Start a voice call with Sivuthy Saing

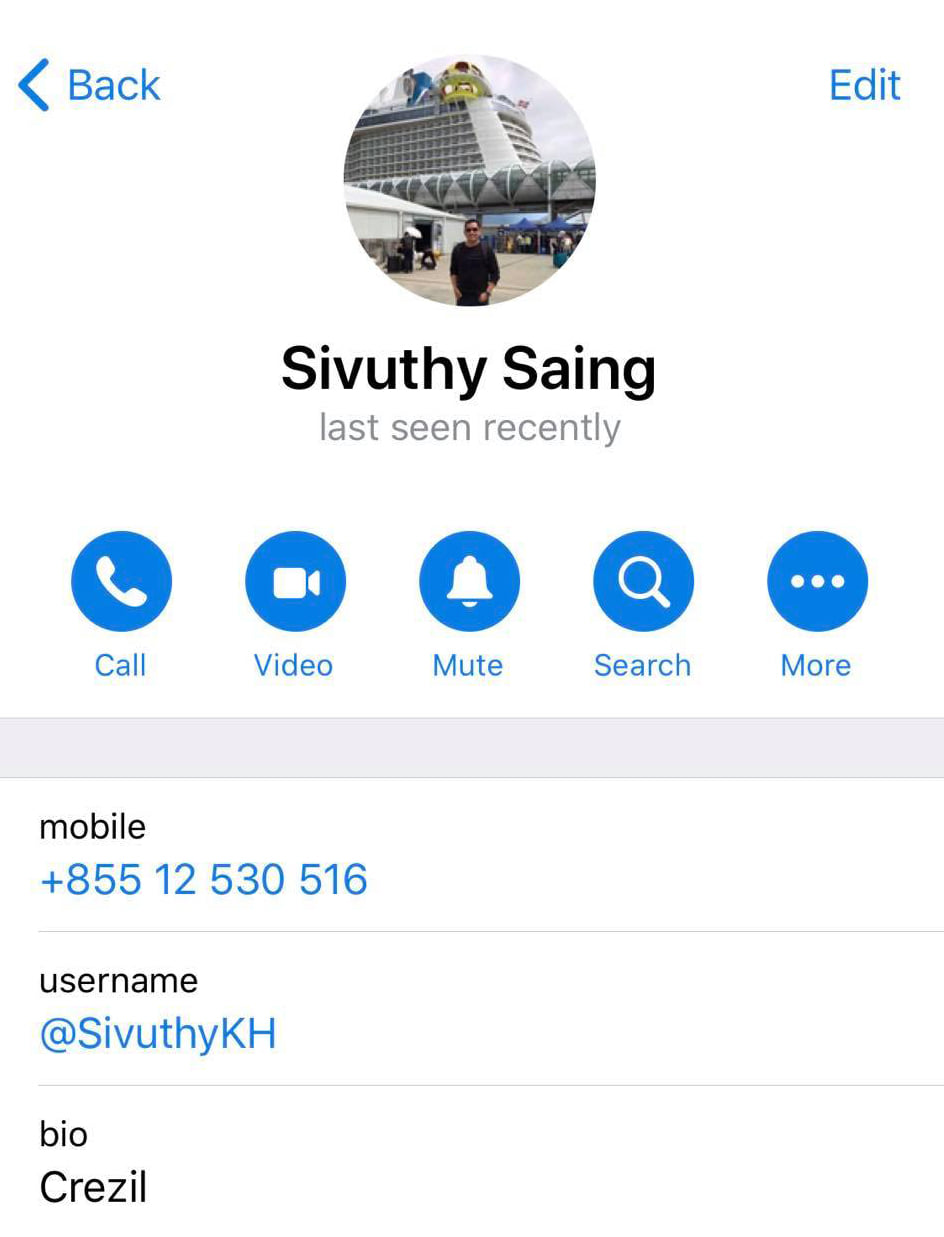(121, 581)
